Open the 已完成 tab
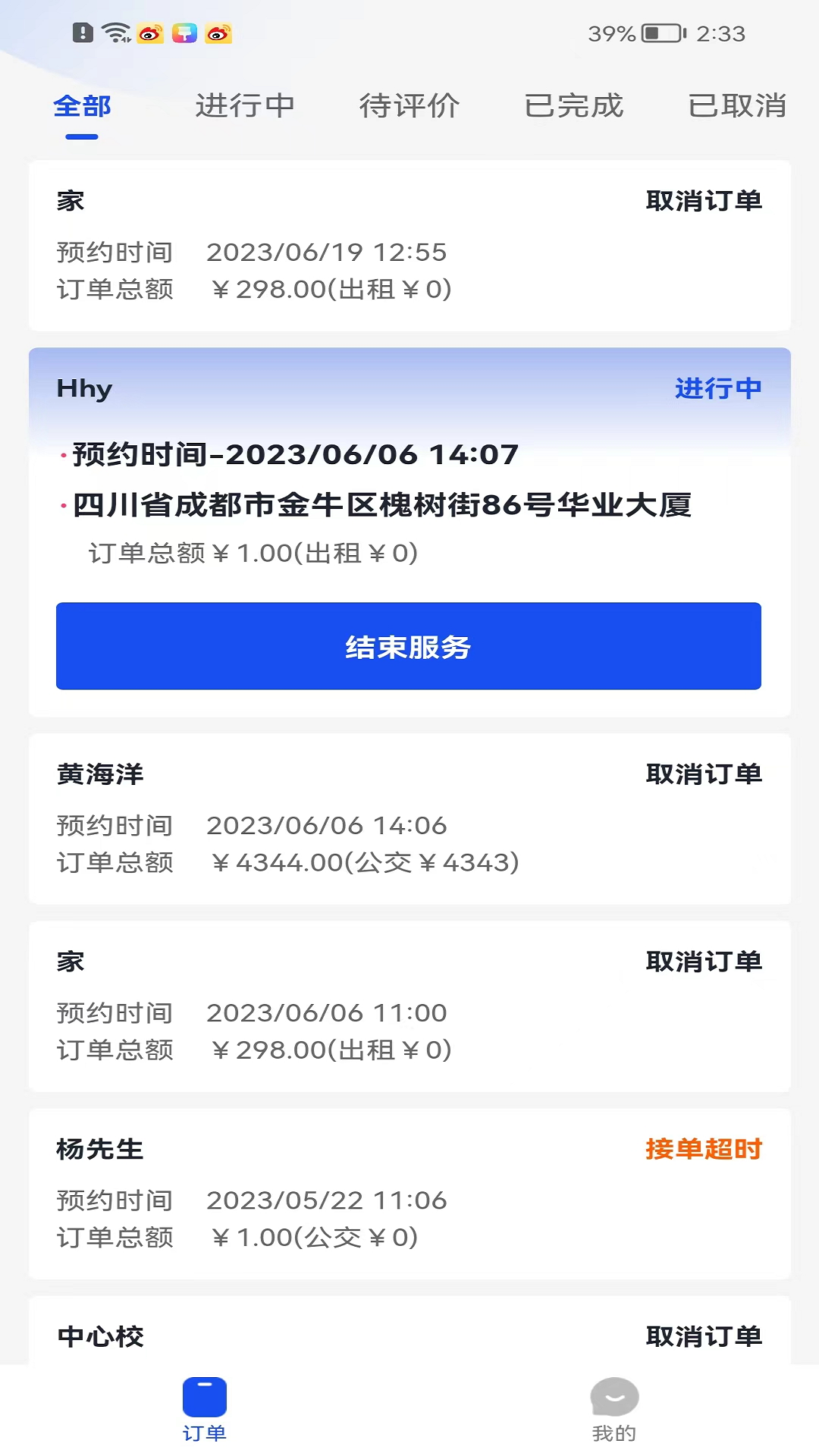This screenshot has height=1456, width=819. tap(574, 106)
